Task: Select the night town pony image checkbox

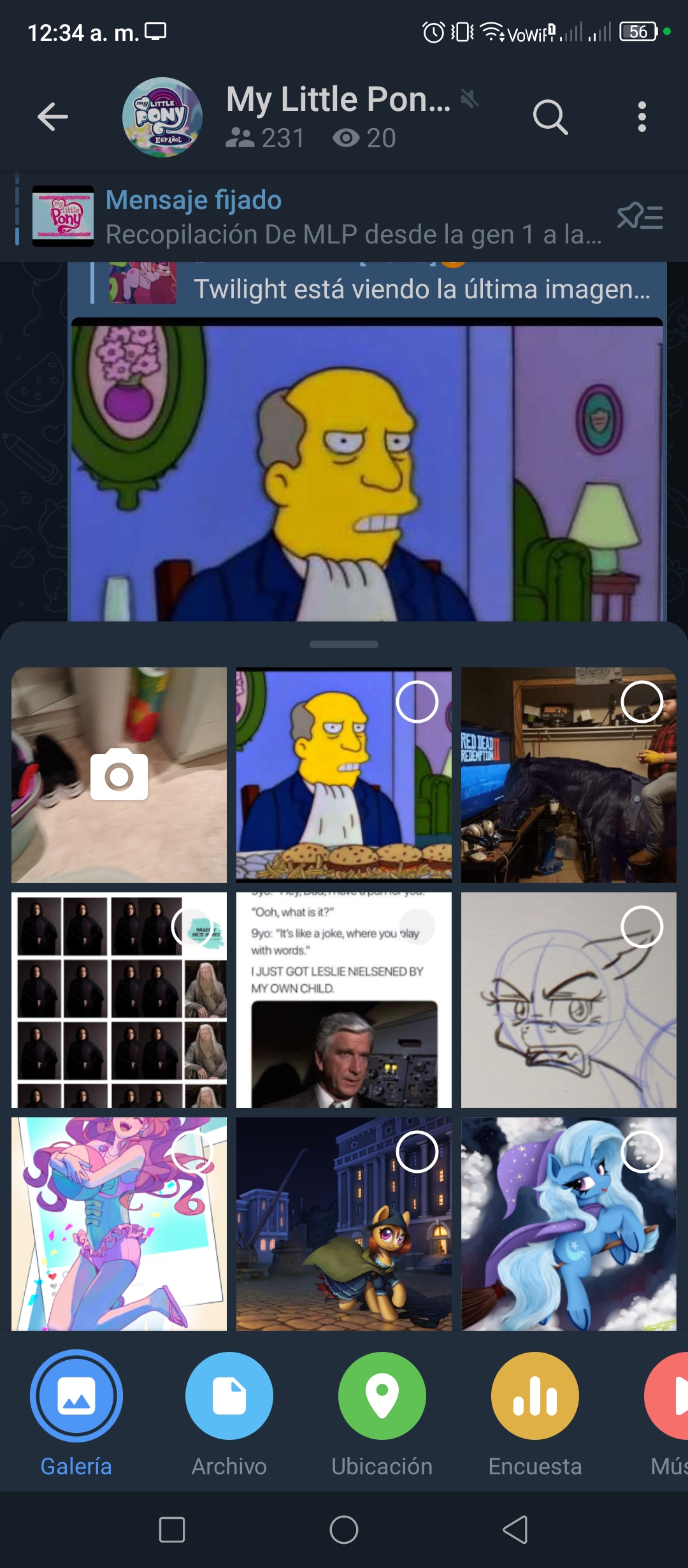Action: coord(417,1152)
